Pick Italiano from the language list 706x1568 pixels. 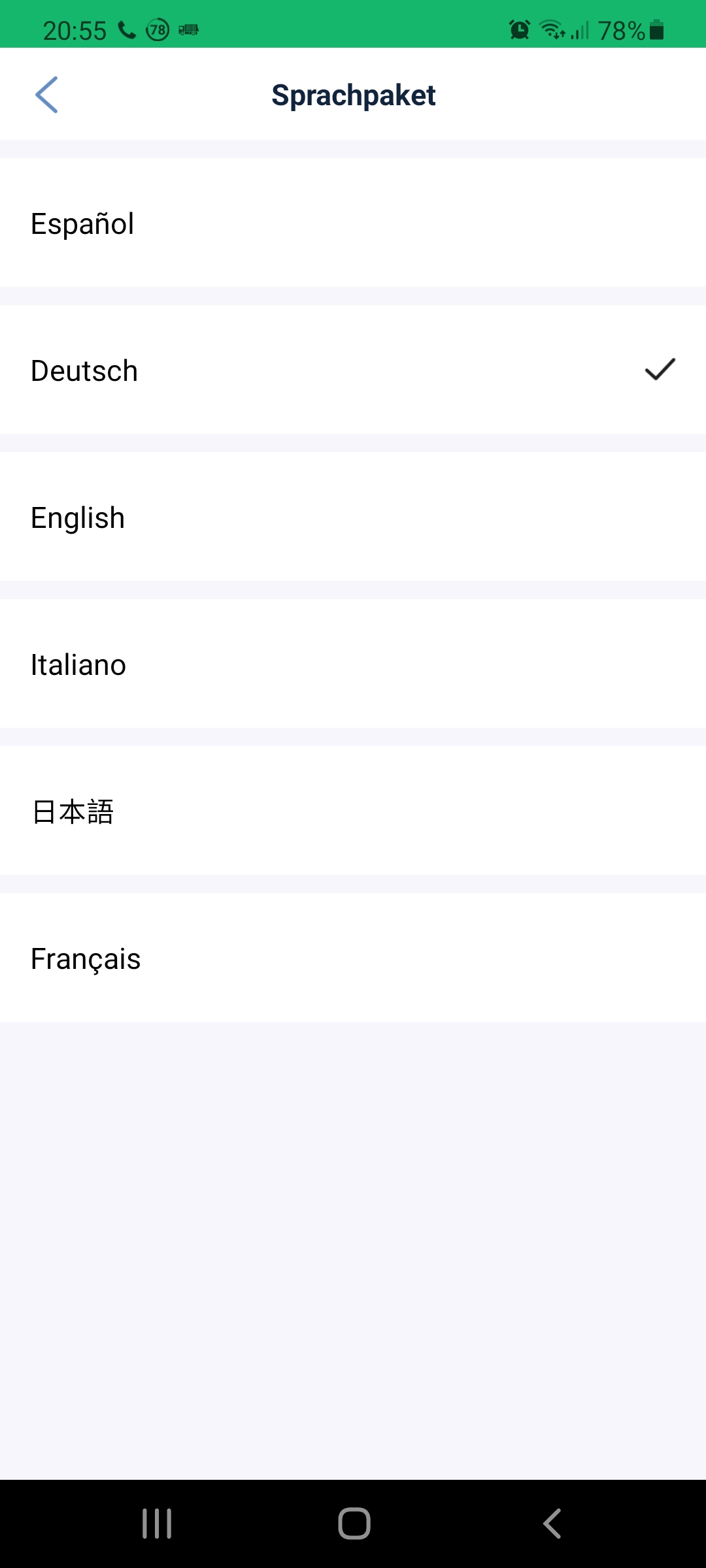[353, 664]
